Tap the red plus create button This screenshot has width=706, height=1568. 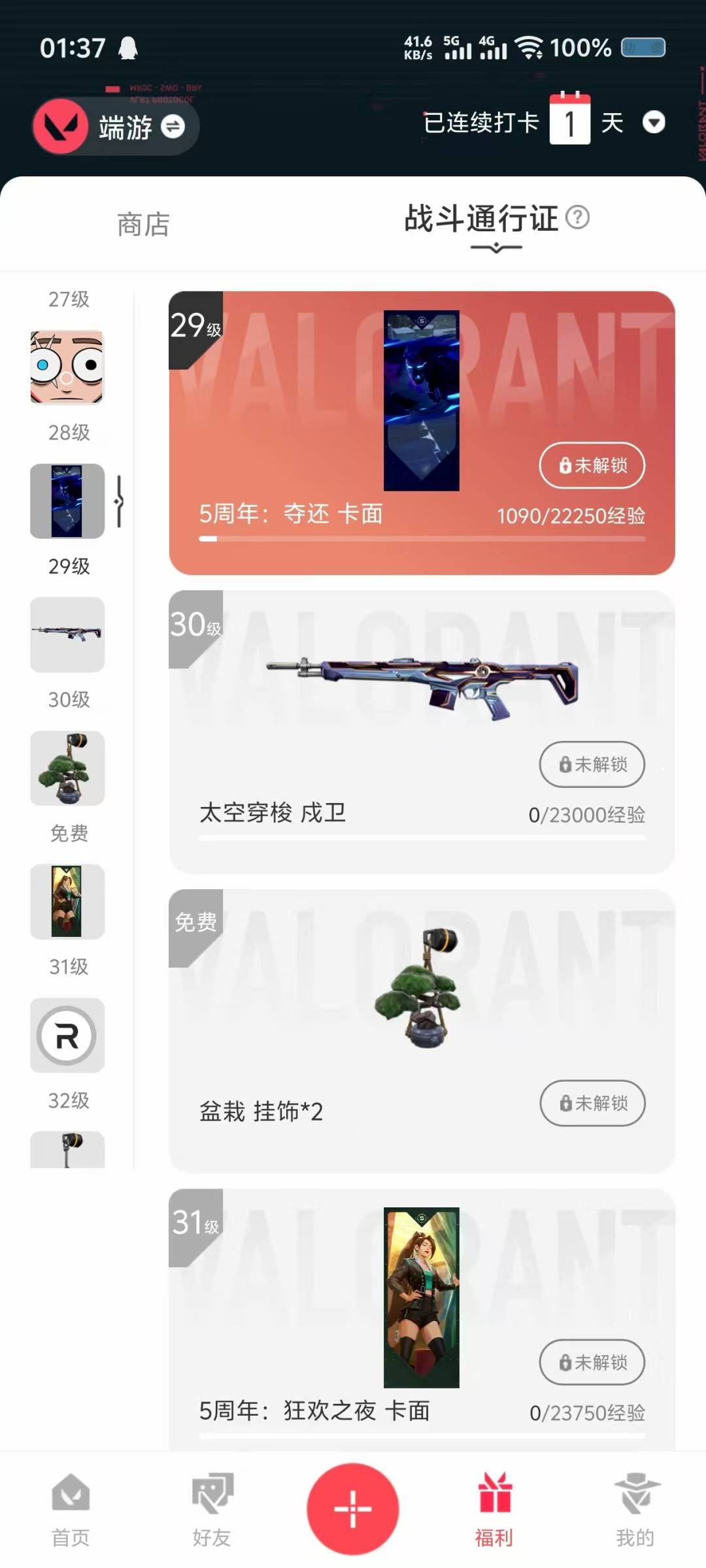[353, 1509]
